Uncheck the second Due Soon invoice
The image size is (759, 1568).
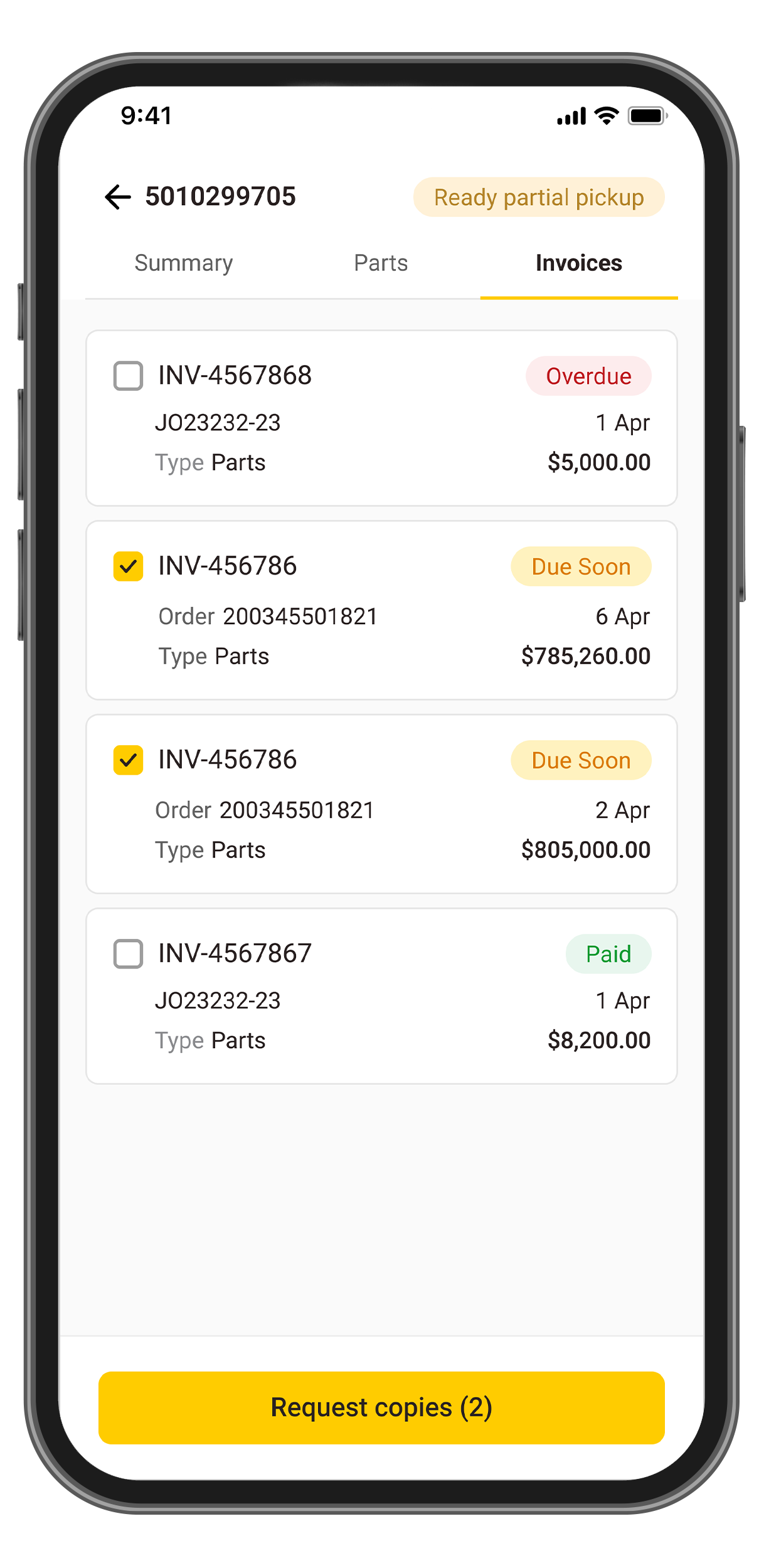pyautogui.click(x=127, y=760)
